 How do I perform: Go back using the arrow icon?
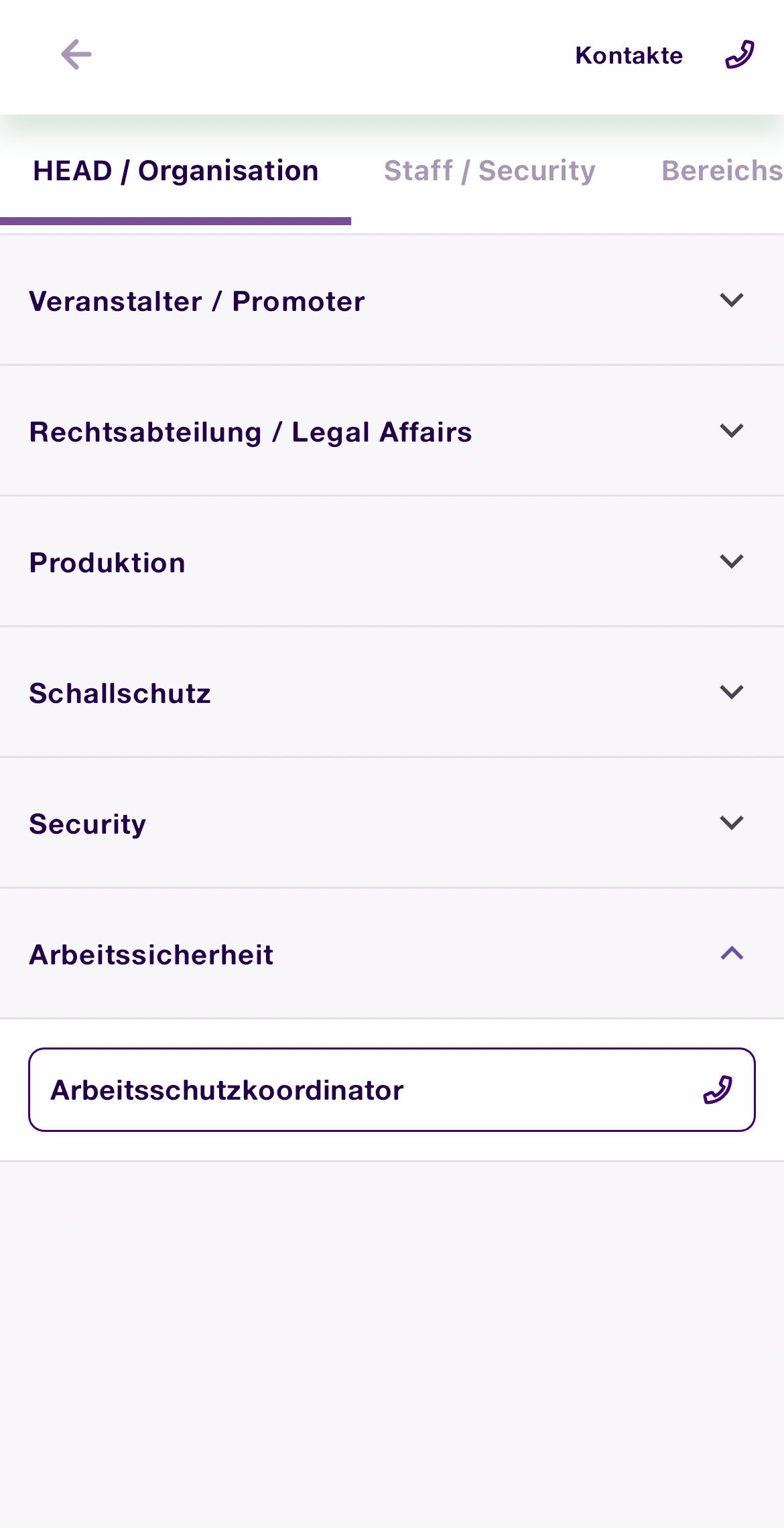[76, 54]
